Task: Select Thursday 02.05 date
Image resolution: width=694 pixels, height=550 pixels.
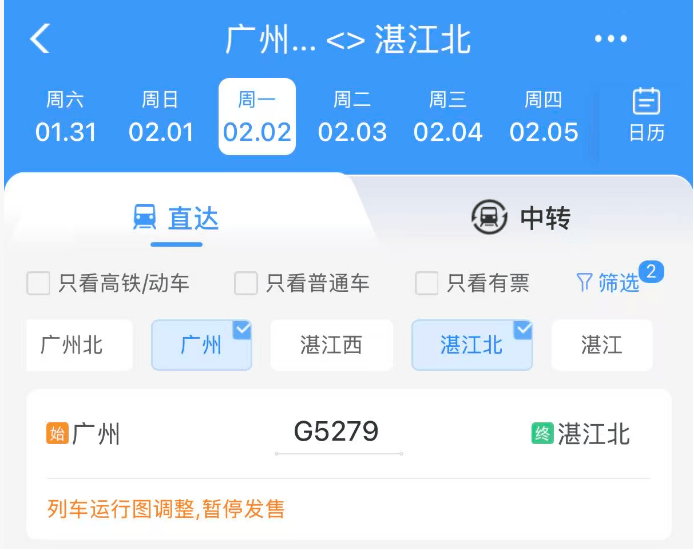Action: click(543, 117)
